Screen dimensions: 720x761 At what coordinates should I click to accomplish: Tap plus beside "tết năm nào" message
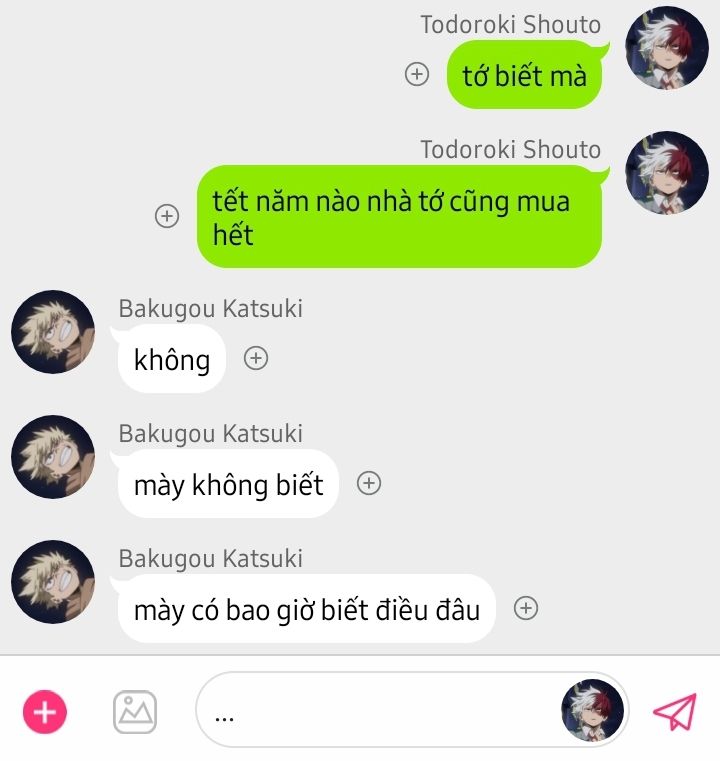[x=167, y=216]
